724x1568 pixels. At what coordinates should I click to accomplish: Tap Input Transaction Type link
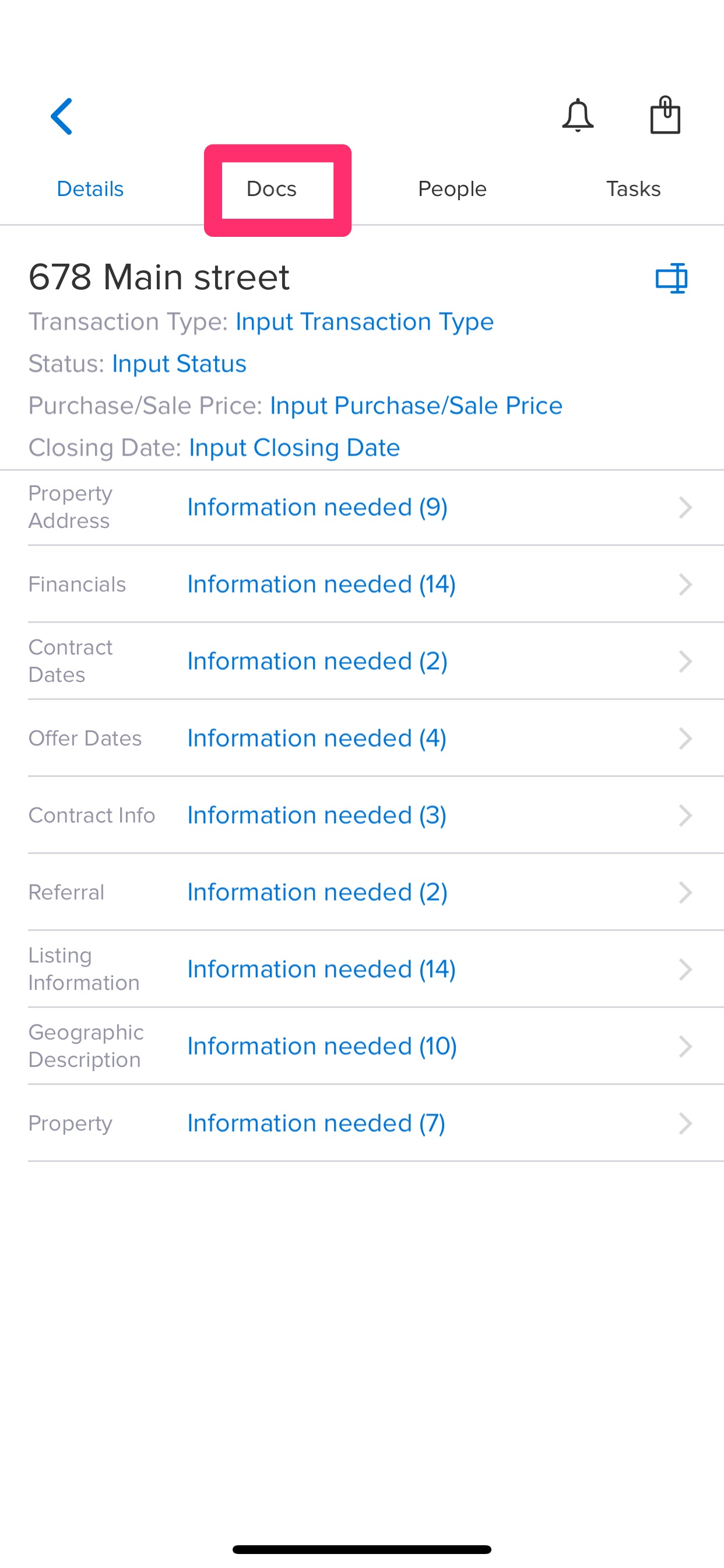coord(364,321)
